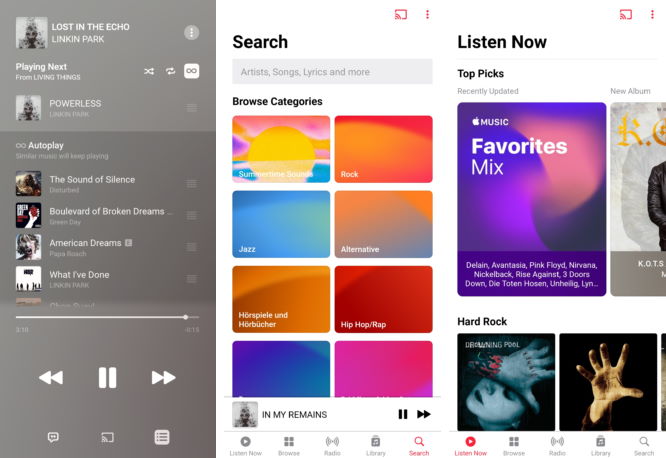This screenshot has height=458, width=666.
Task: Open options for Lost in the Echo
Action: click(191, 32)
